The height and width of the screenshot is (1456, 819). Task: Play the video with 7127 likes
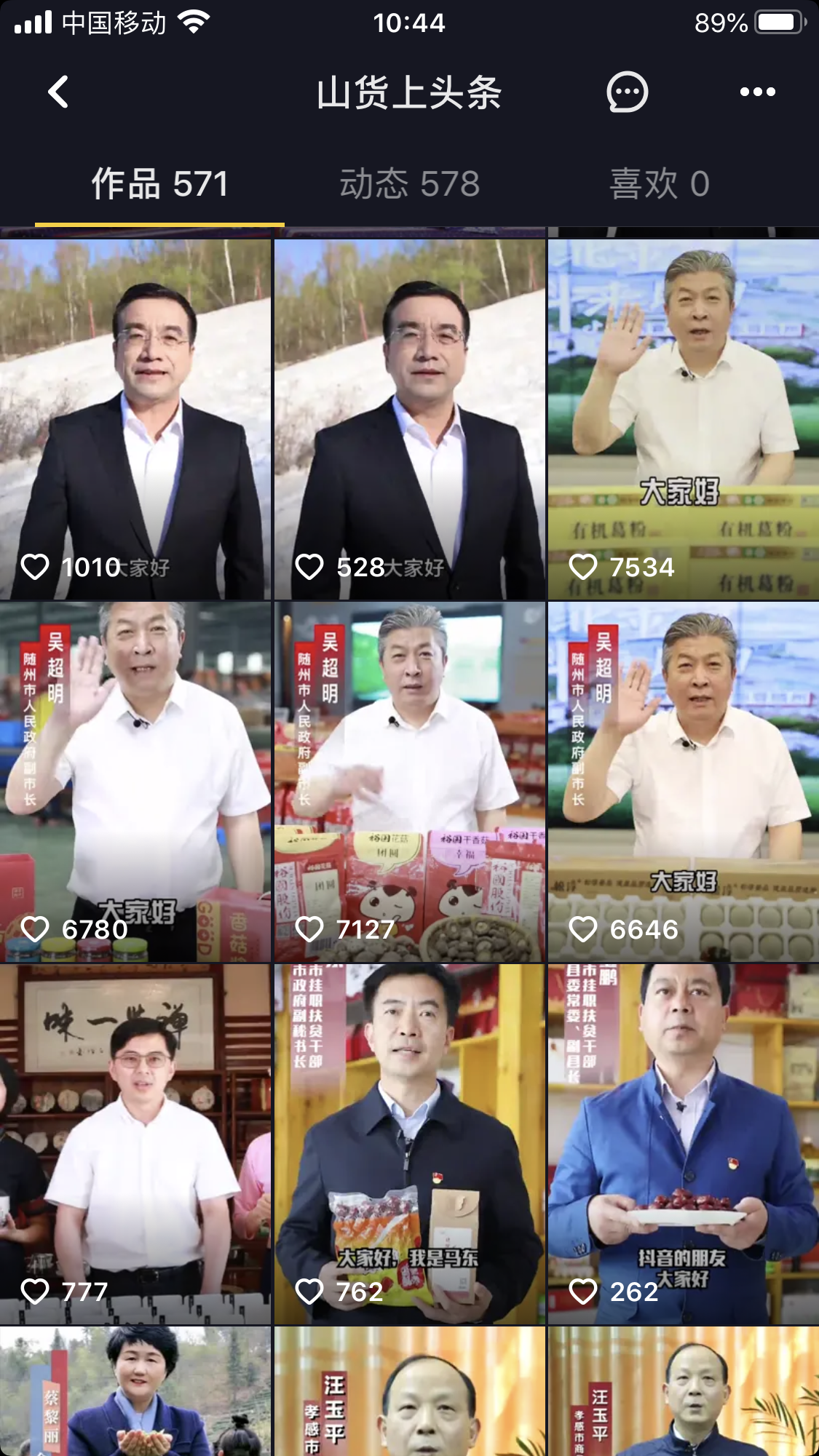click(x=409, y=781)
